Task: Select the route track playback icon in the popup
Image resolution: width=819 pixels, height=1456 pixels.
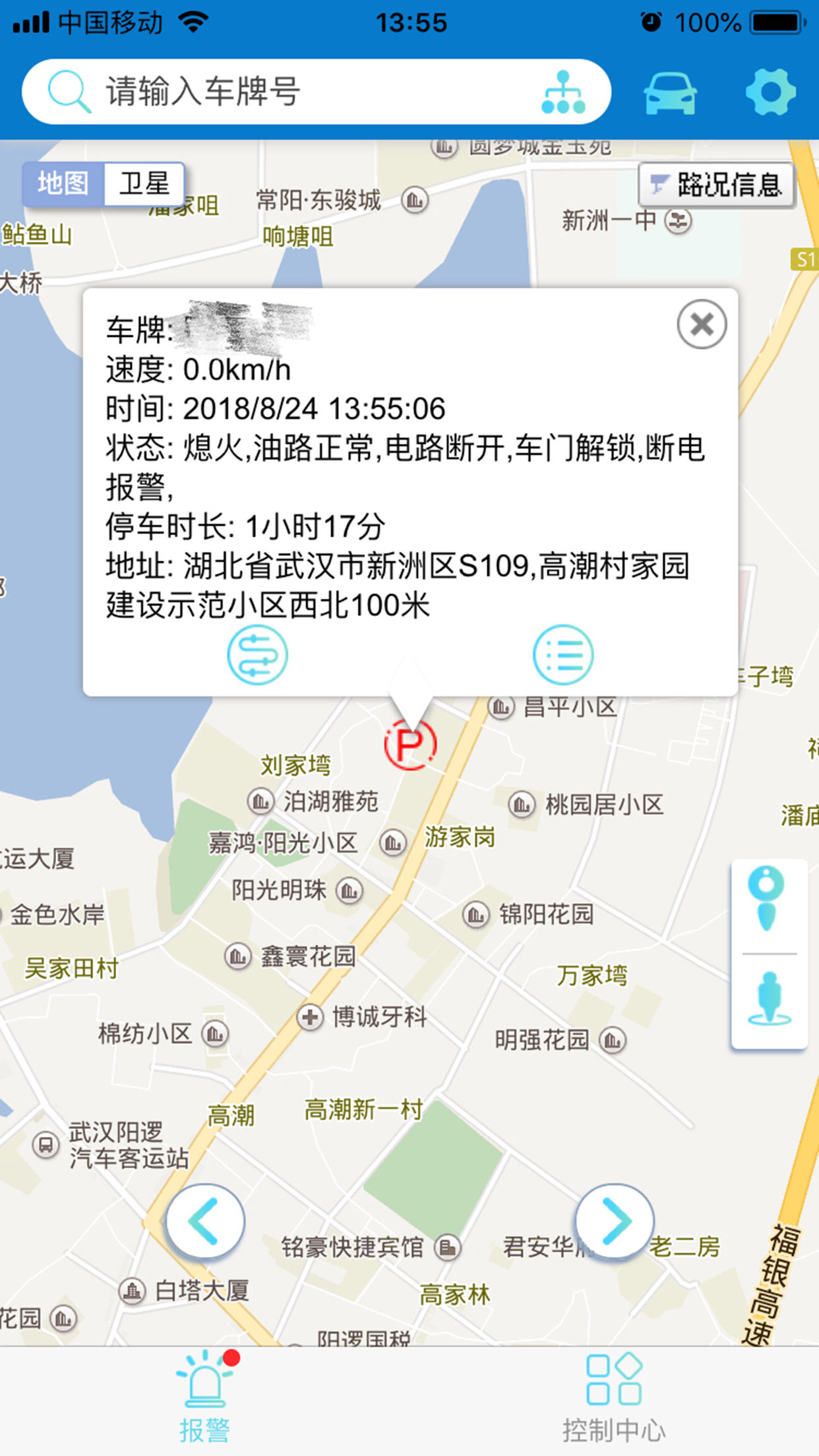Action: (258, 653)
